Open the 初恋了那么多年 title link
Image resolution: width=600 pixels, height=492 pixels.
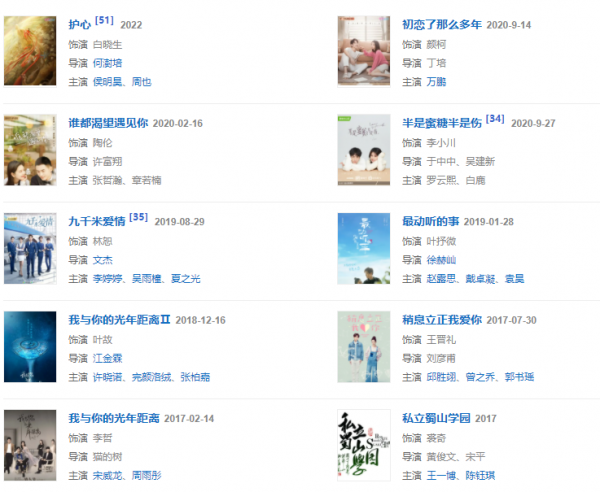coord(441,24)
